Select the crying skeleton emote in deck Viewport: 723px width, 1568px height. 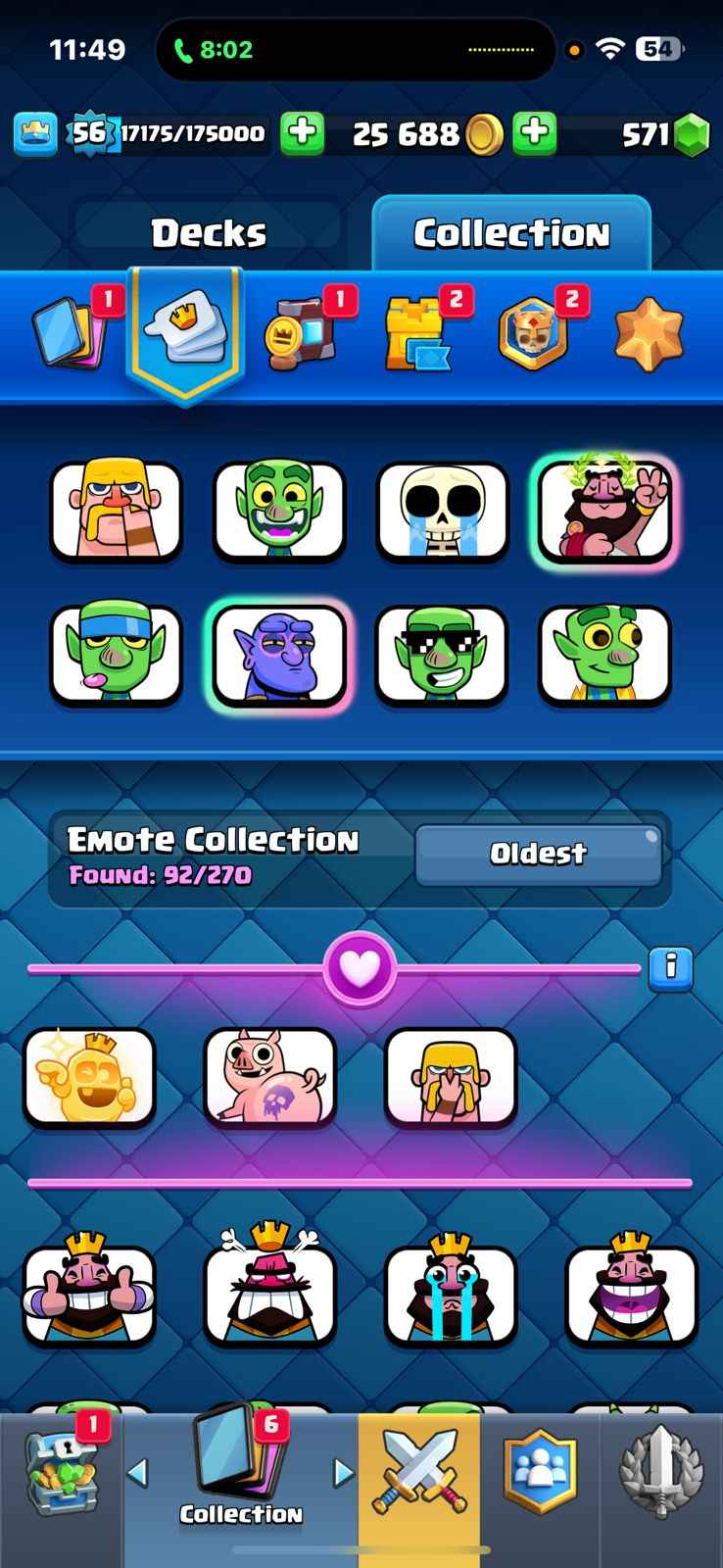tap(442, 512)
